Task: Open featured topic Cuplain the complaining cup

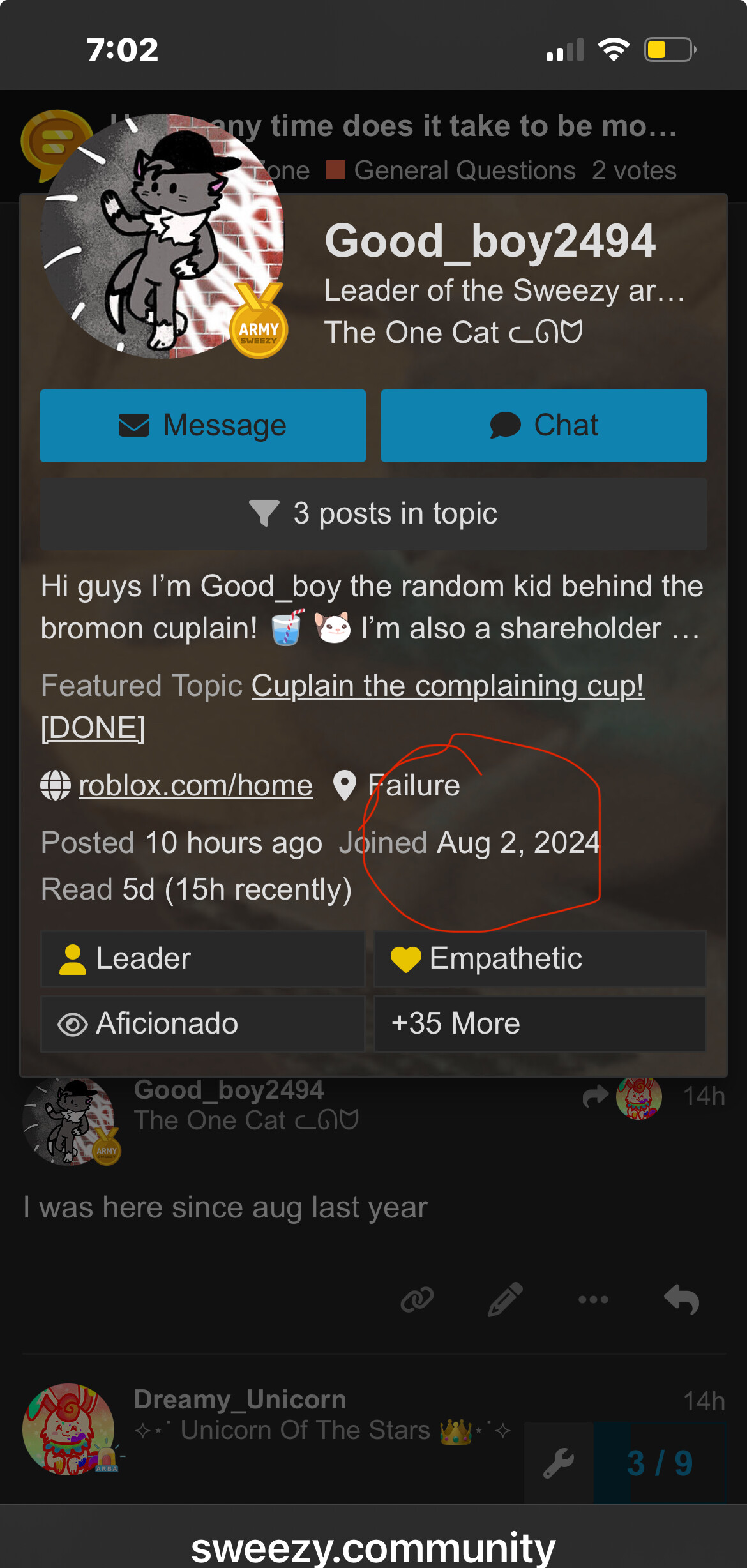Action: pos(342,706)
